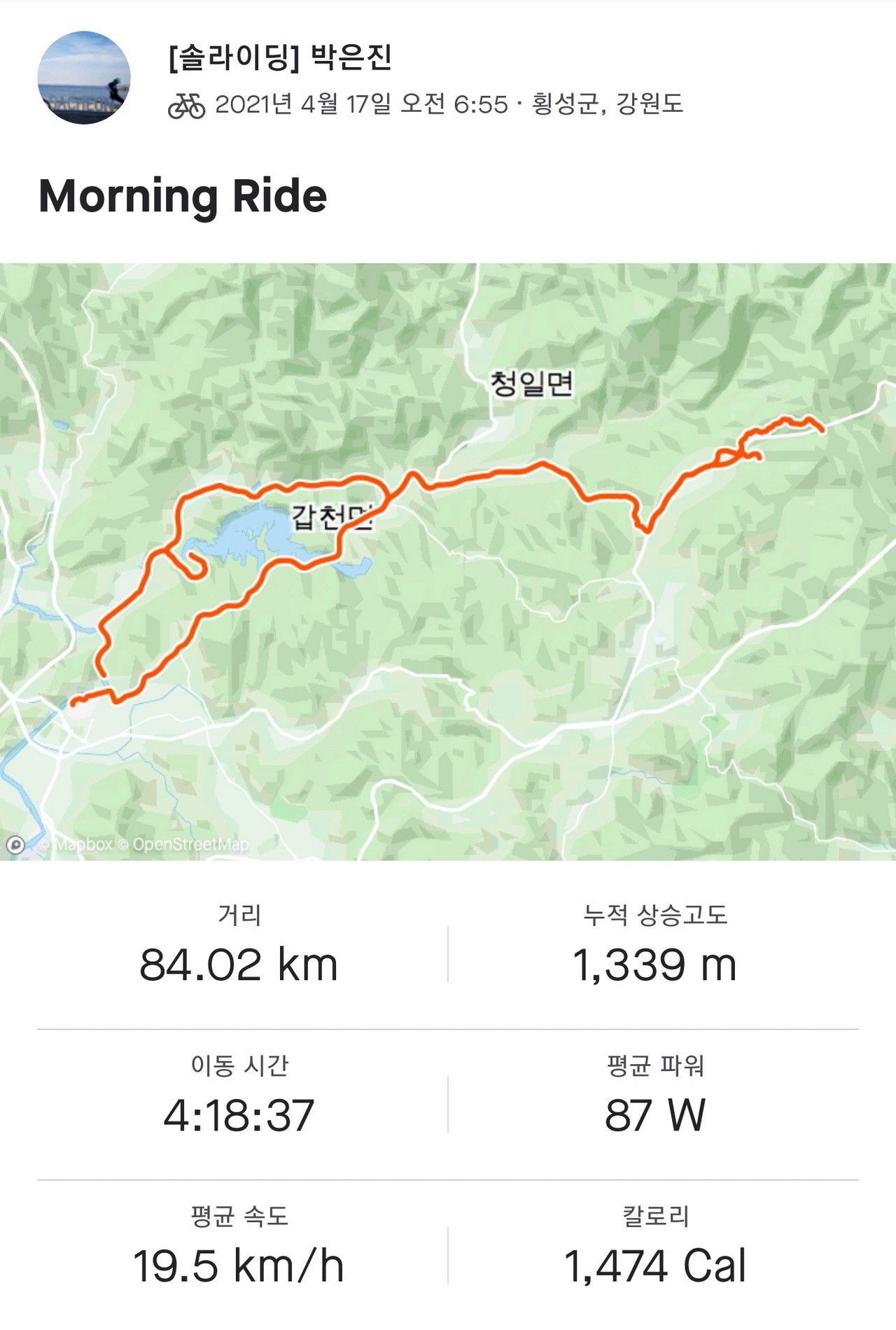This screenshot has height=1330, width=896.
Task: Open the ride route map
Action: 448,561
